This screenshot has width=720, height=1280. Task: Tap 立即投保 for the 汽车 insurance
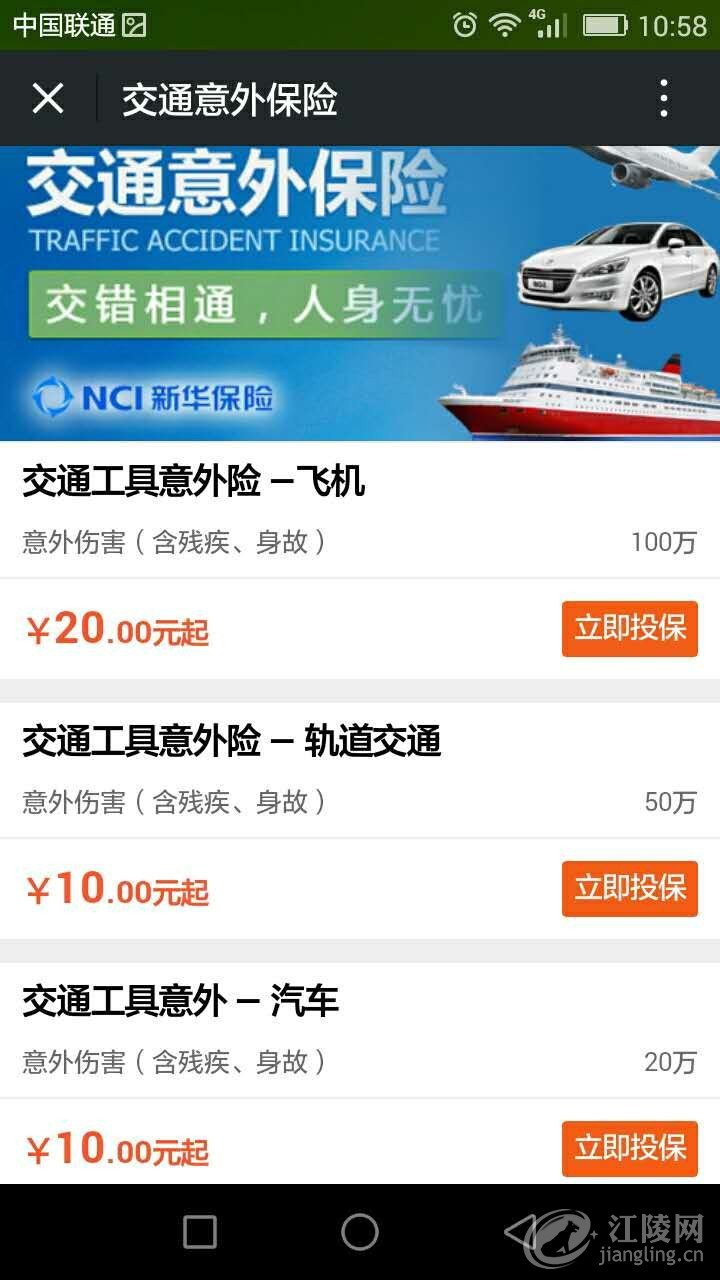pos(629,1148)
